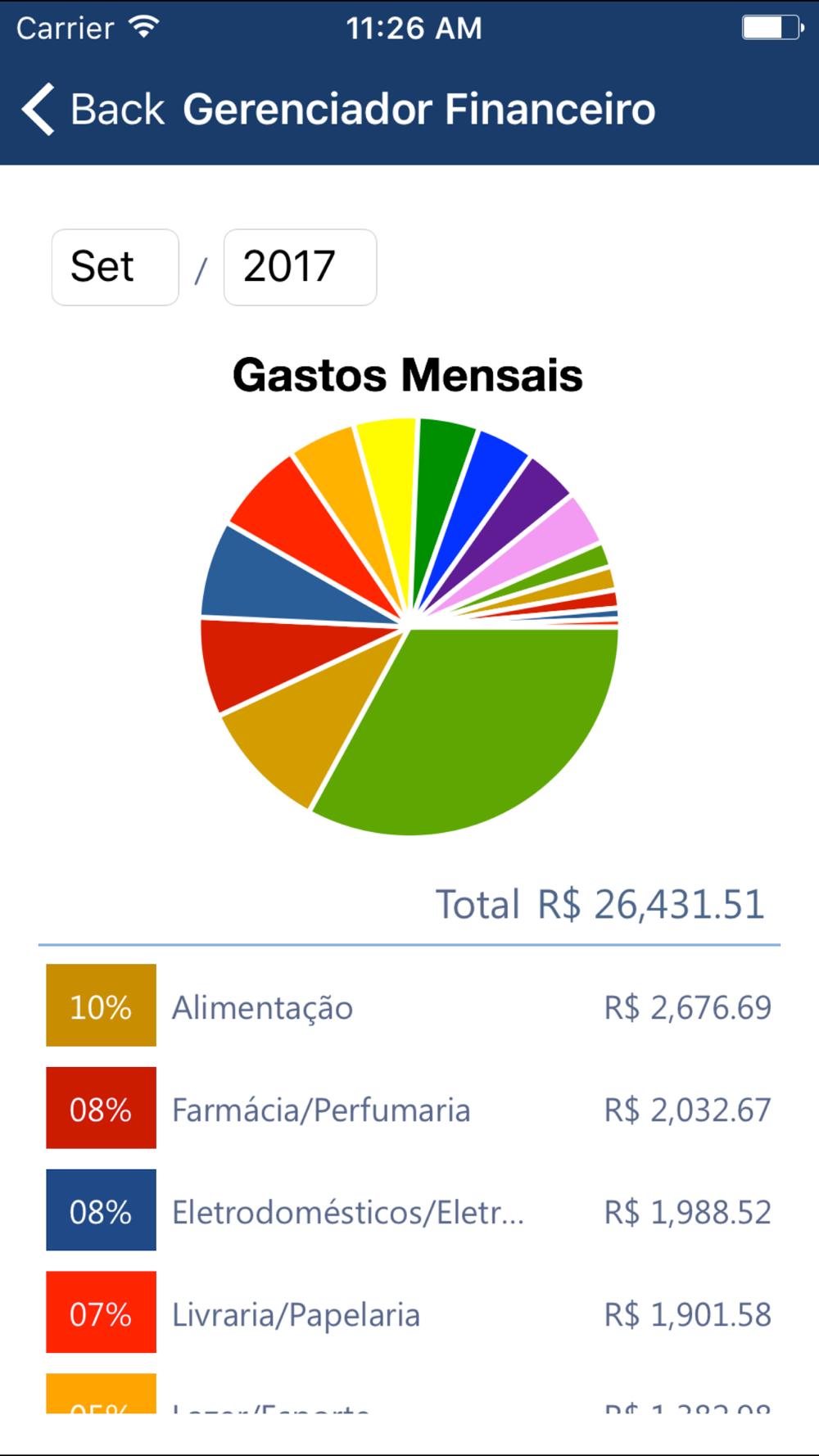This screenshot has width=819, height=1456.
Task: Select the Eletrodomésticos category row
Action: coord(408,1211)
